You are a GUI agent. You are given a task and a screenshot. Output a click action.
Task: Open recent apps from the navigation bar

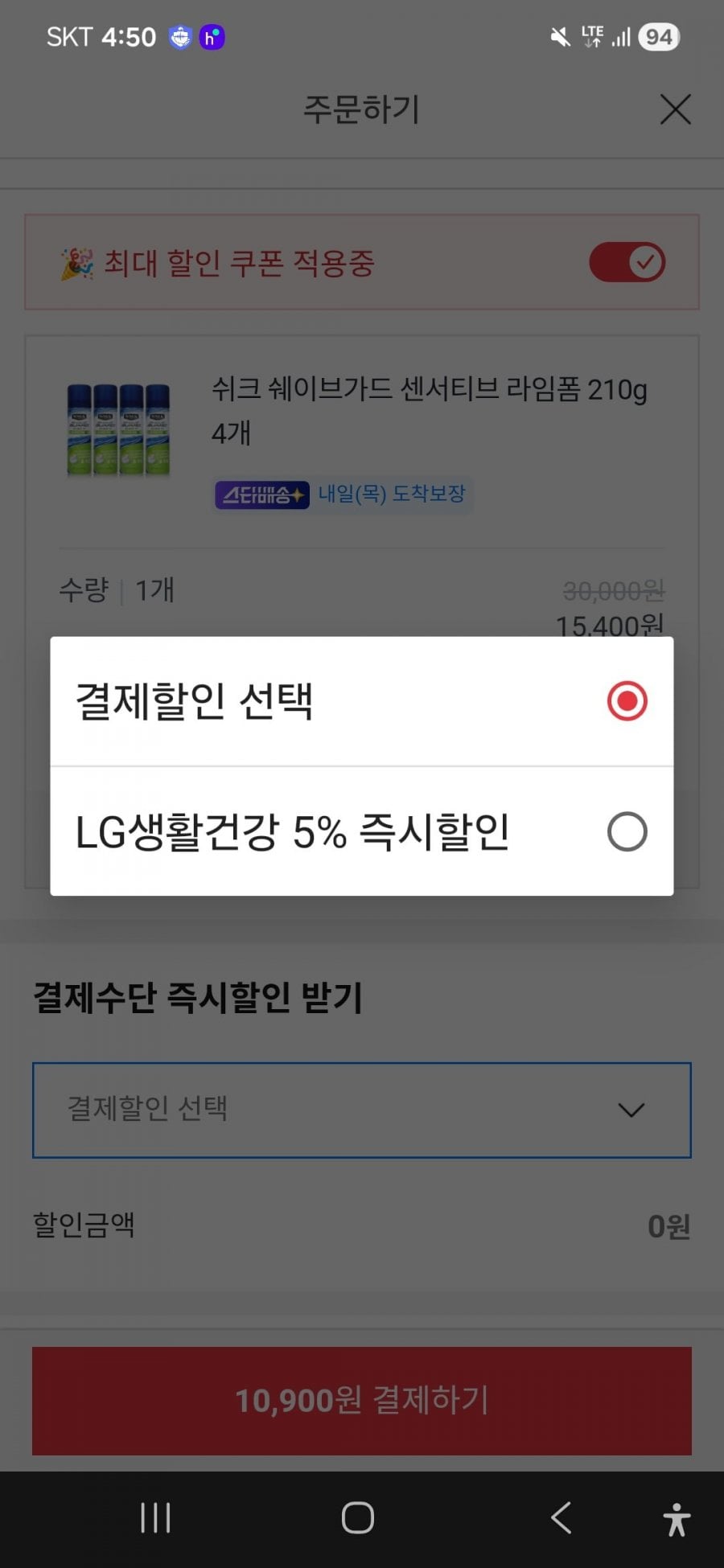[155, 1518]
